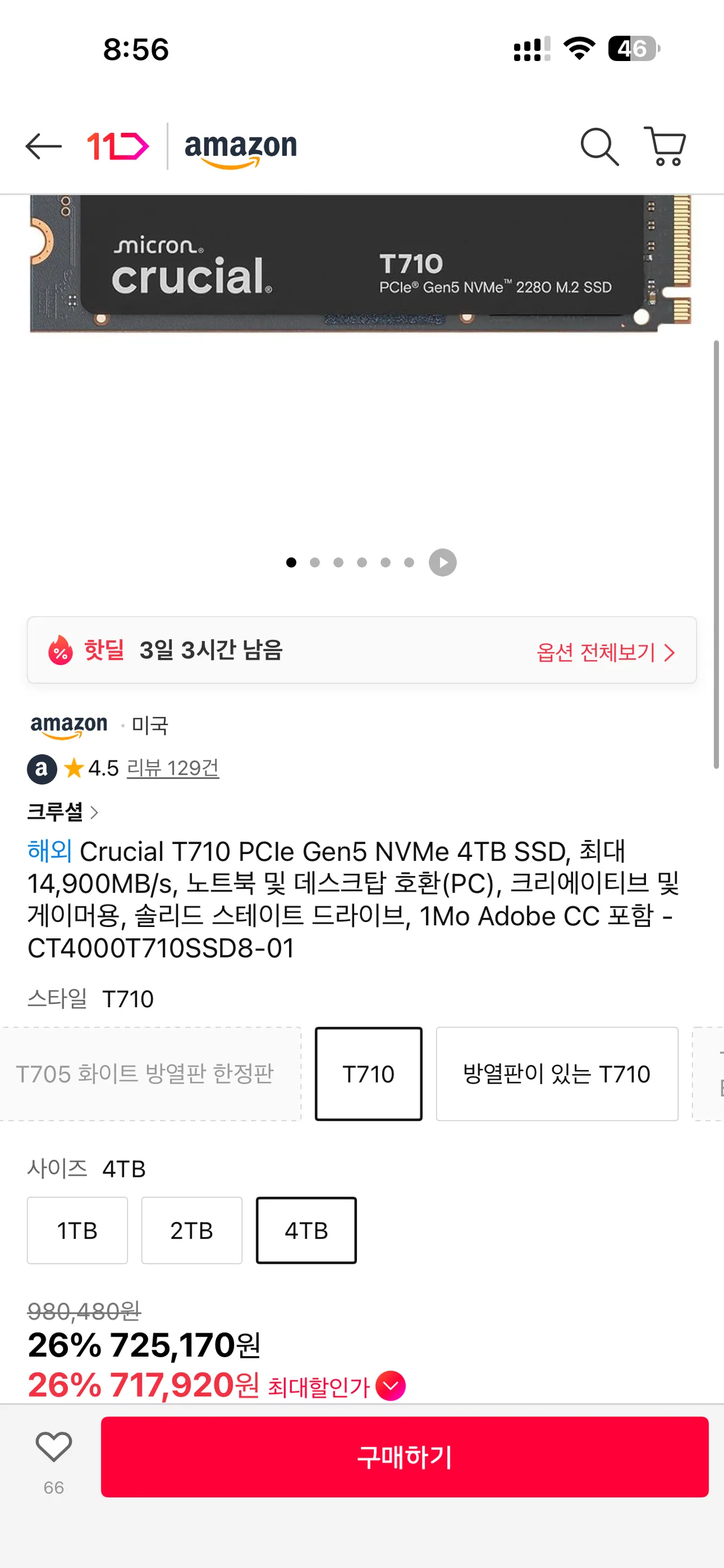Open the 129 reviews link
This screenshot has height=1568, width=724.
tap(173, 768)
